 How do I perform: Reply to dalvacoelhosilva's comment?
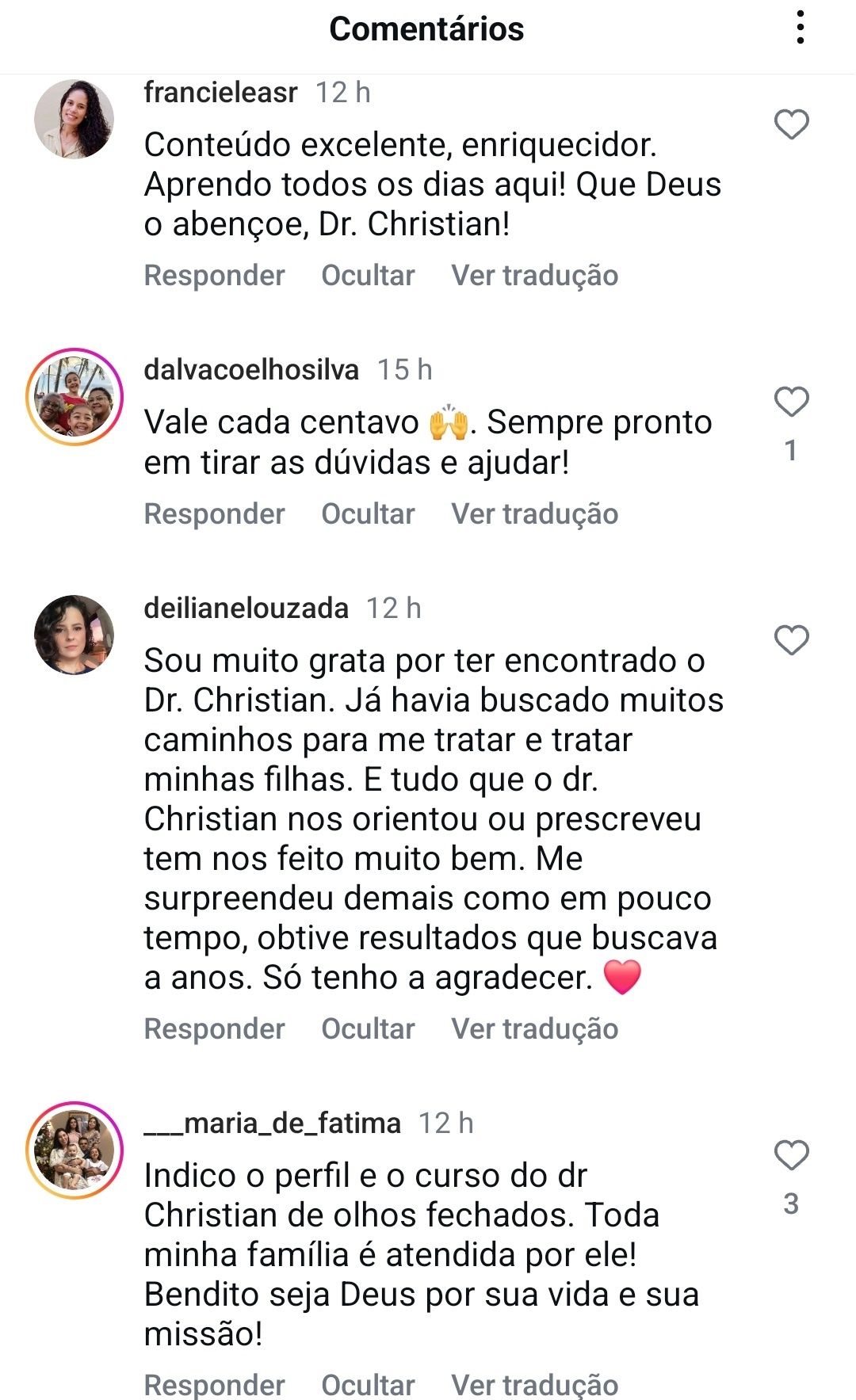pos(214,514)
